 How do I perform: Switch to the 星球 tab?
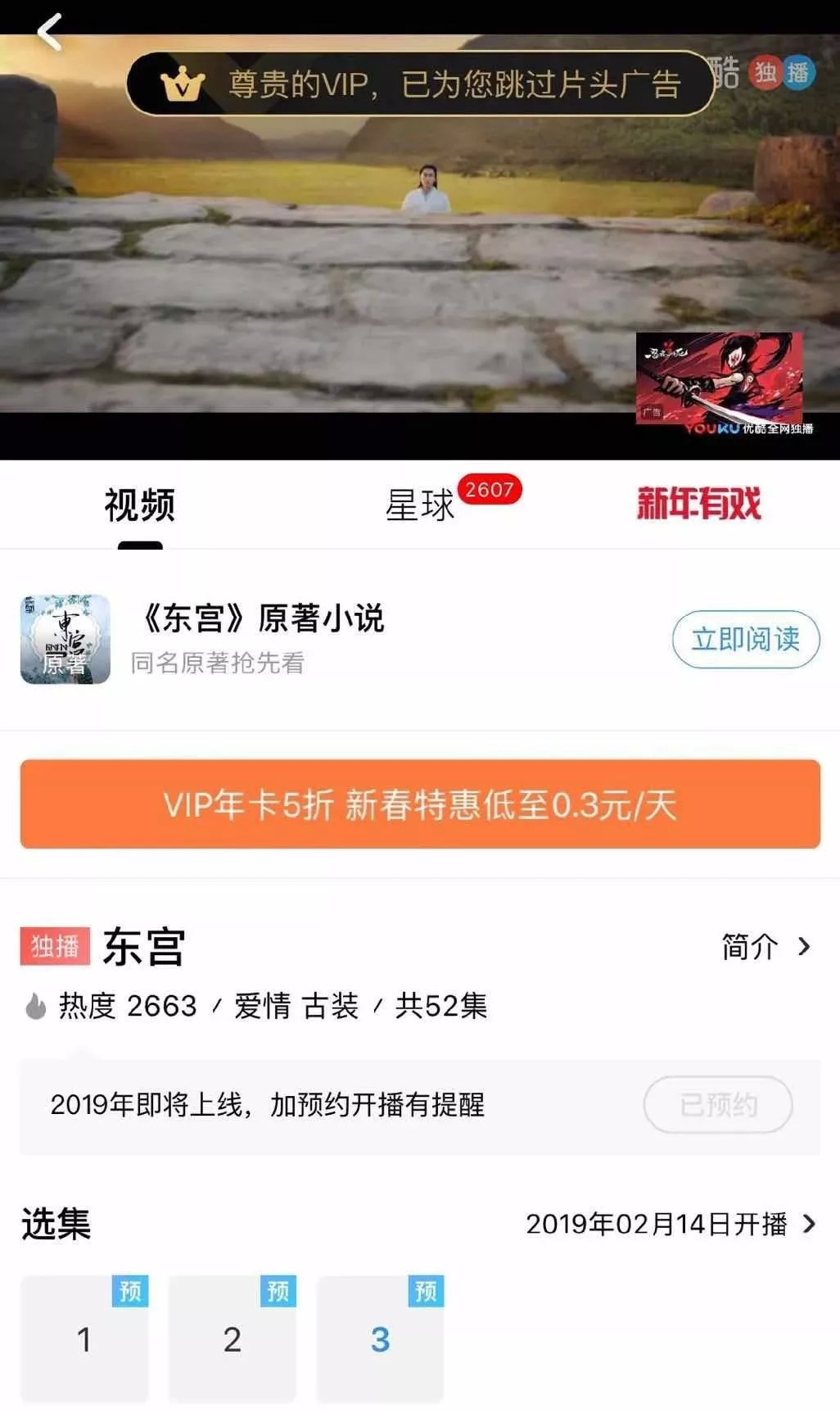(x=420, y=505)
